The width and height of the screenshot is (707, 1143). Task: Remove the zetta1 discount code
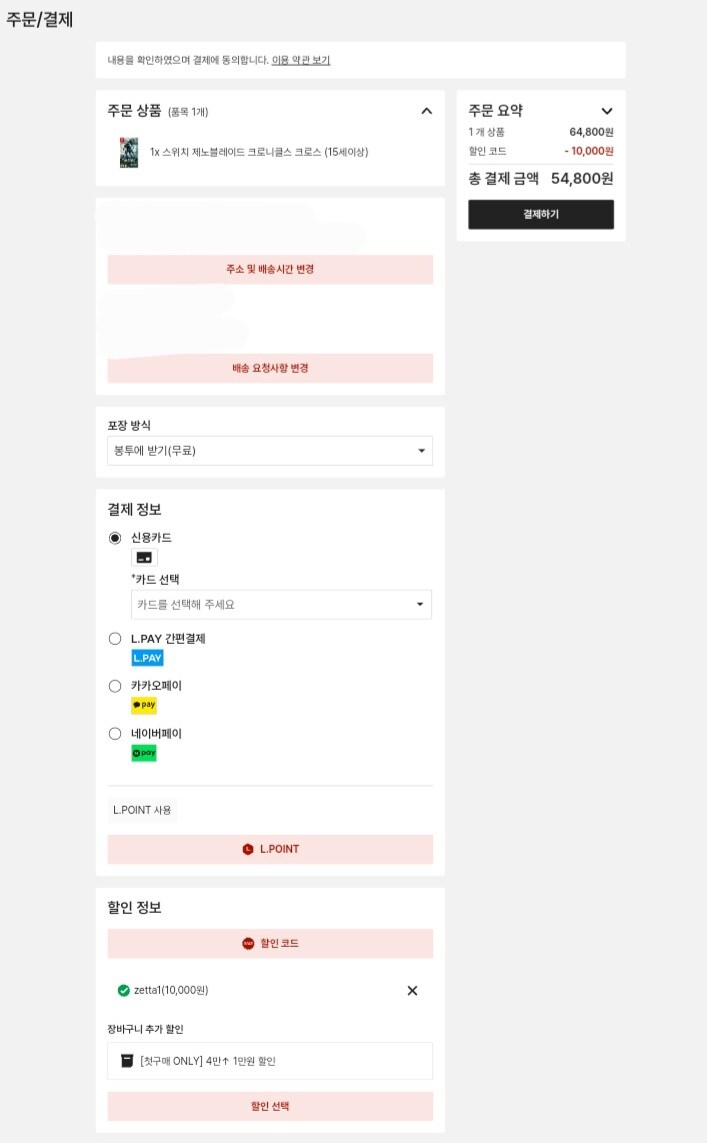(412, 990)
